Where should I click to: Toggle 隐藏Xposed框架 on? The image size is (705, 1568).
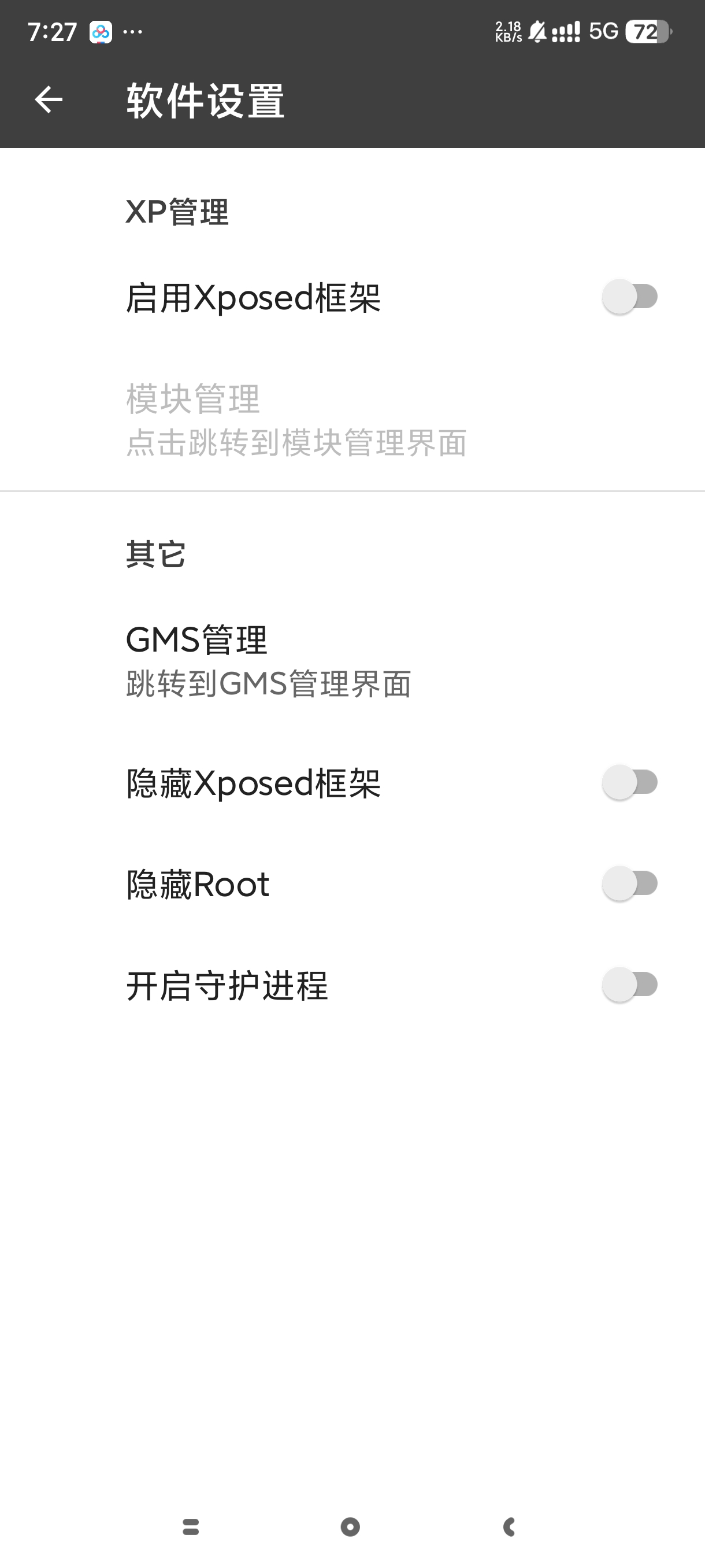629,782
